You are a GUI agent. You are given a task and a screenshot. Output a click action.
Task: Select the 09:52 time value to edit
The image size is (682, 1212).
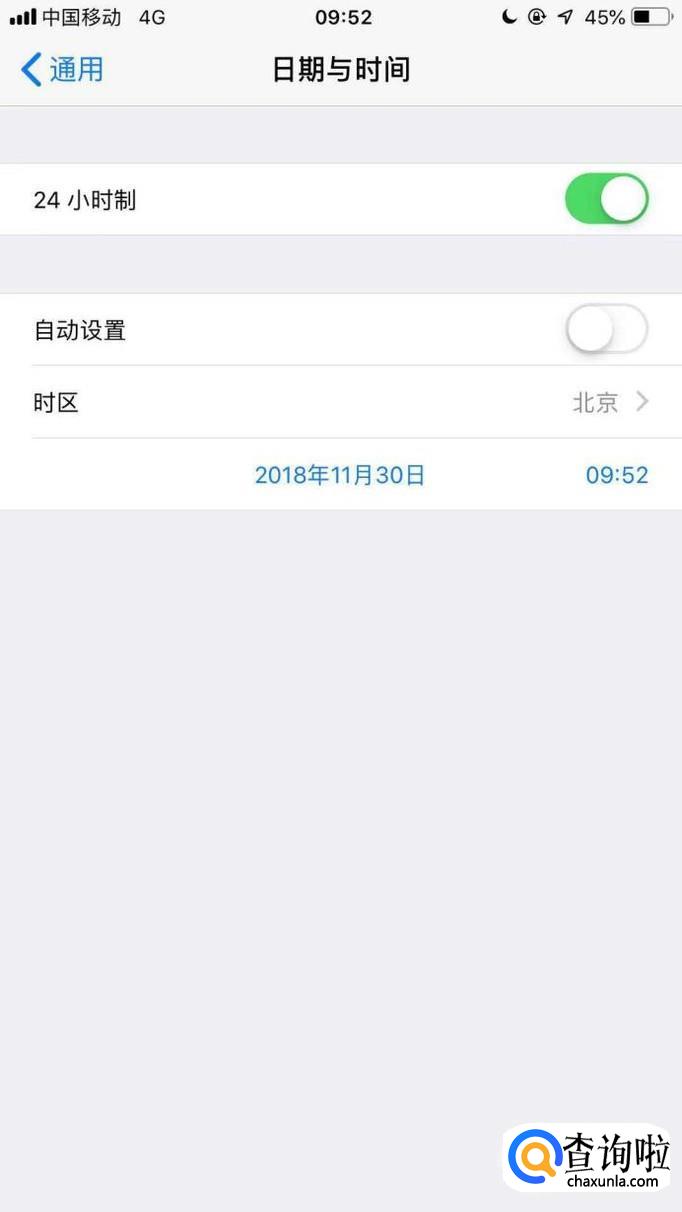pyautogui.click(x=617, y=475)
